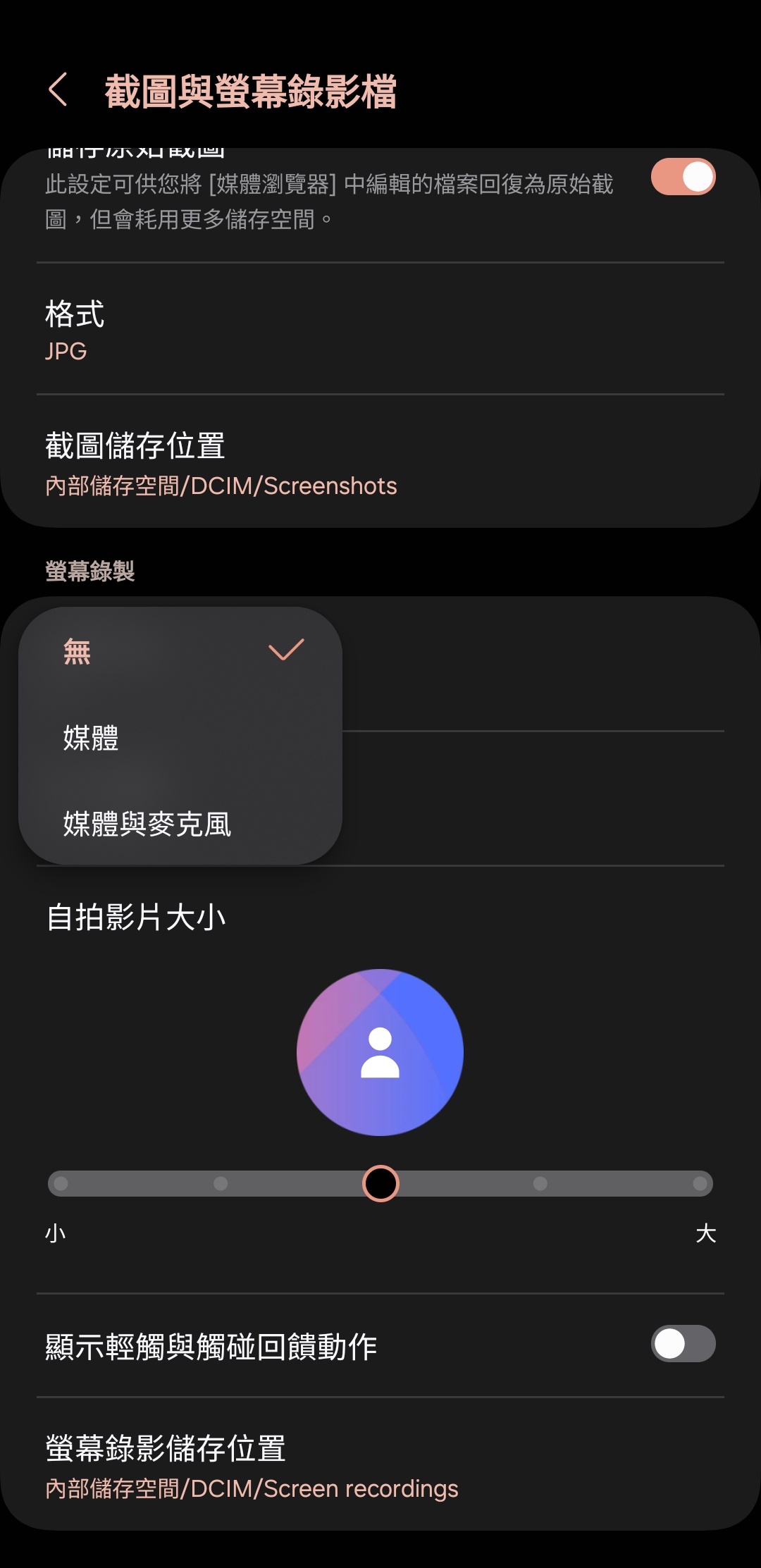Open the 格式 JPG setting
Image resolution: width=761 pixels, height=1568 pixels.
coord(380,330)
